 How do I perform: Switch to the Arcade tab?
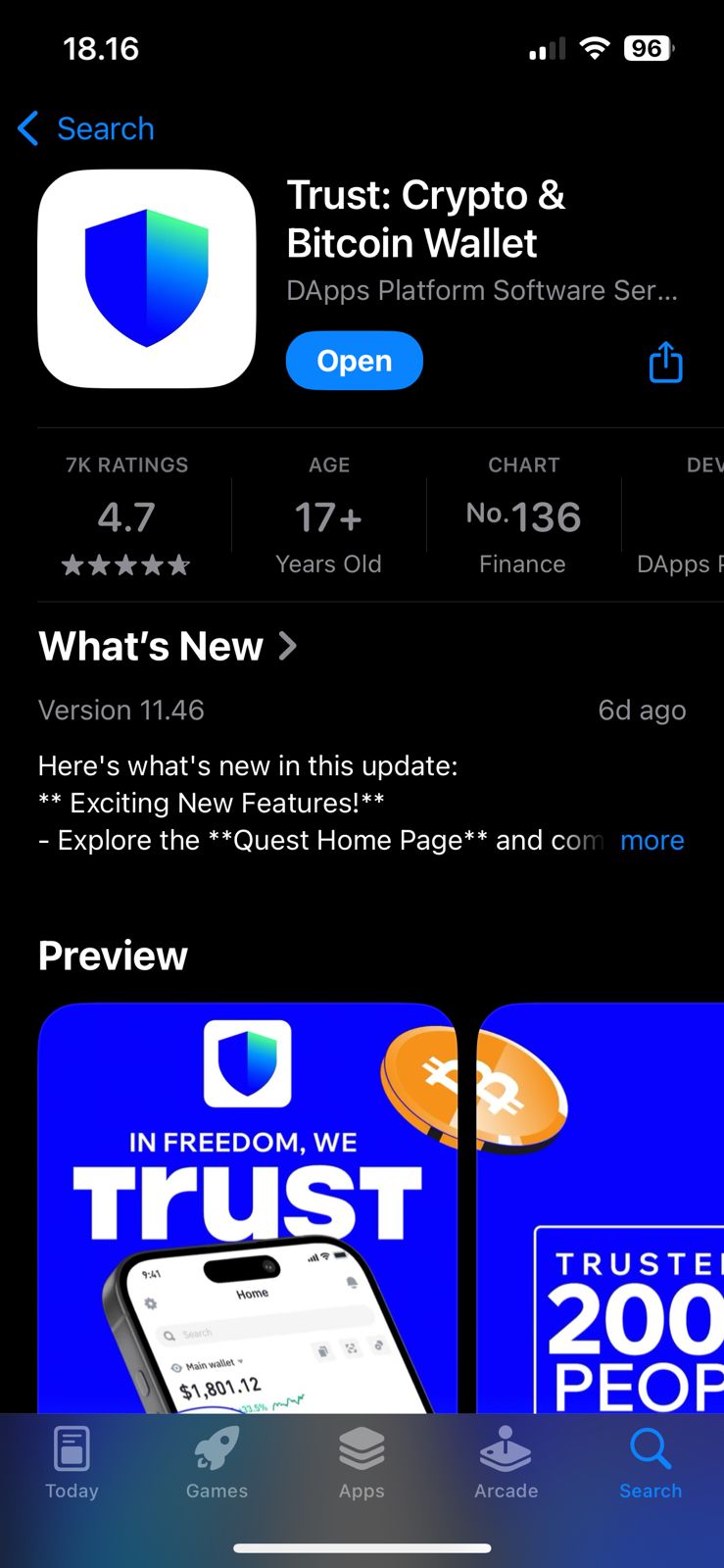[x=506, y=1462]
